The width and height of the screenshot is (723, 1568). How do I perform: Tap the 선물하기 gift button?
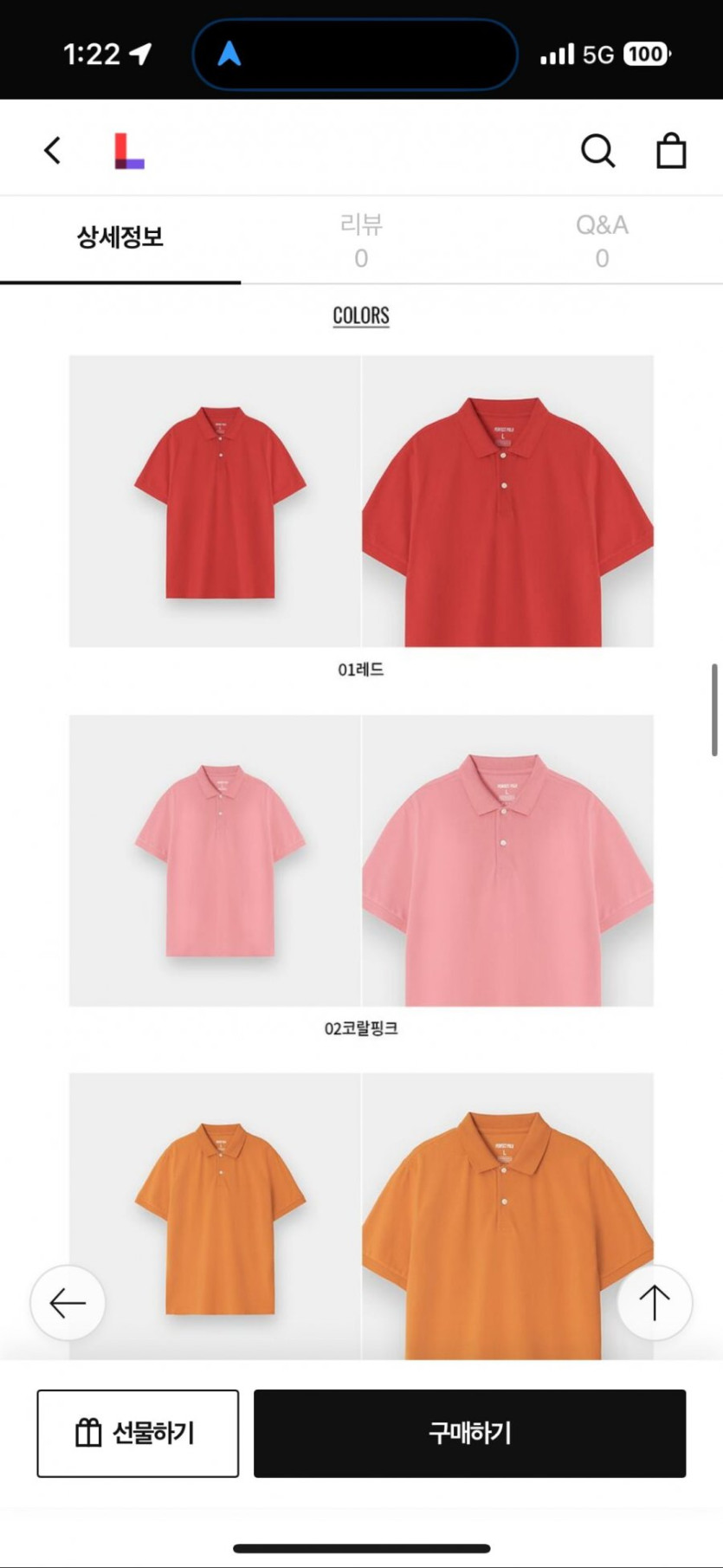136,1433
